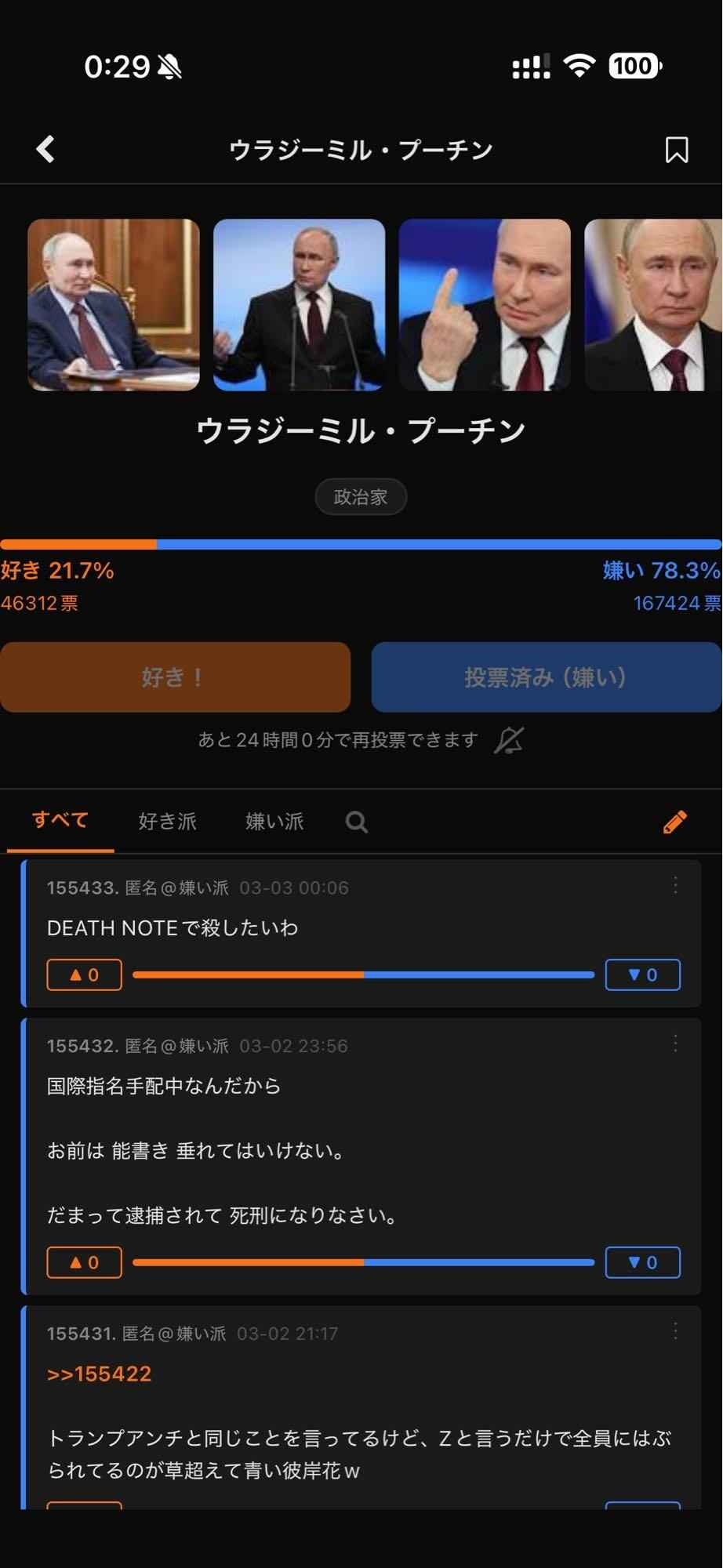Select the 政治家 category chip
723x1568 pixels.
click(x=361, y=497)
